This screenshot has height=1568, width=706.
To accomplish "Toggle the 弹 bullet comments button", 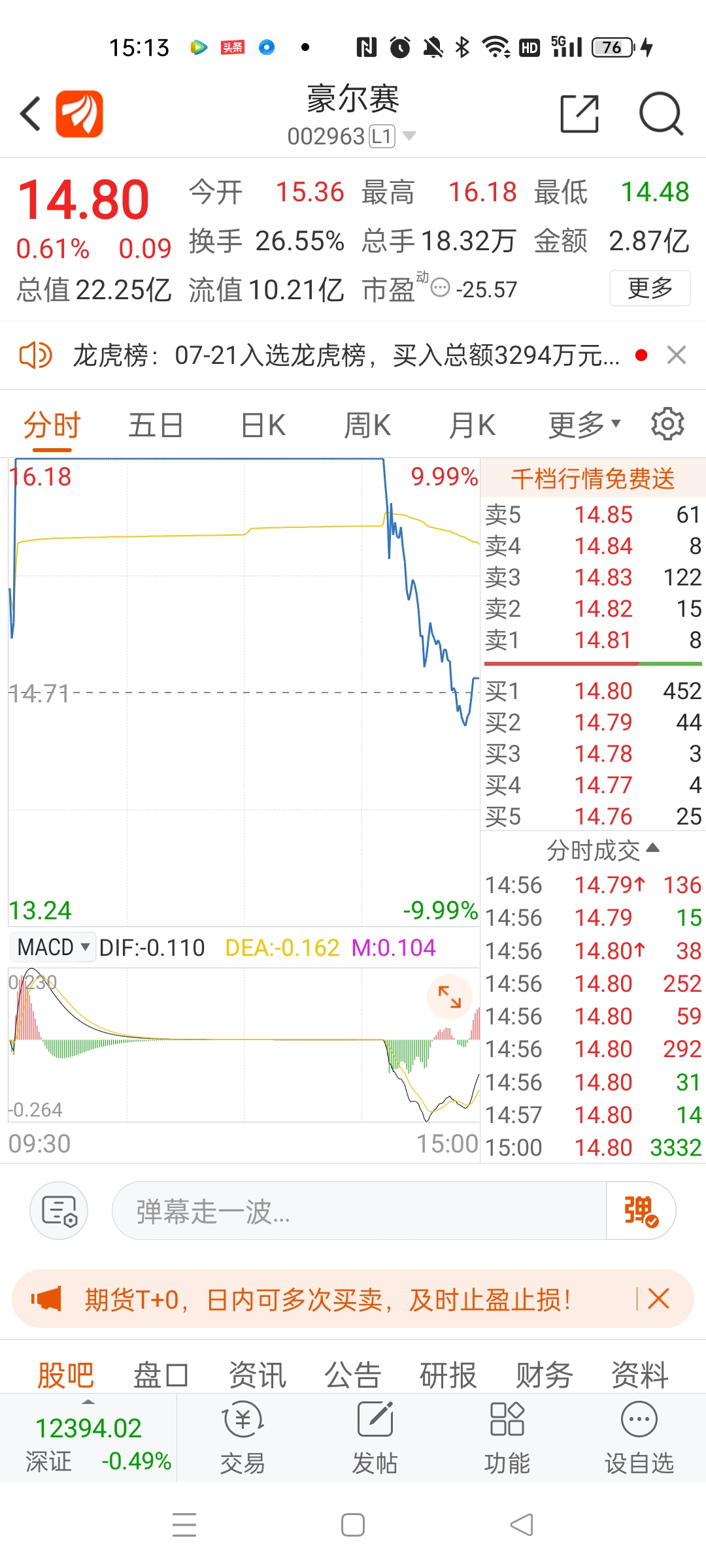I will tap(641, 1211).
